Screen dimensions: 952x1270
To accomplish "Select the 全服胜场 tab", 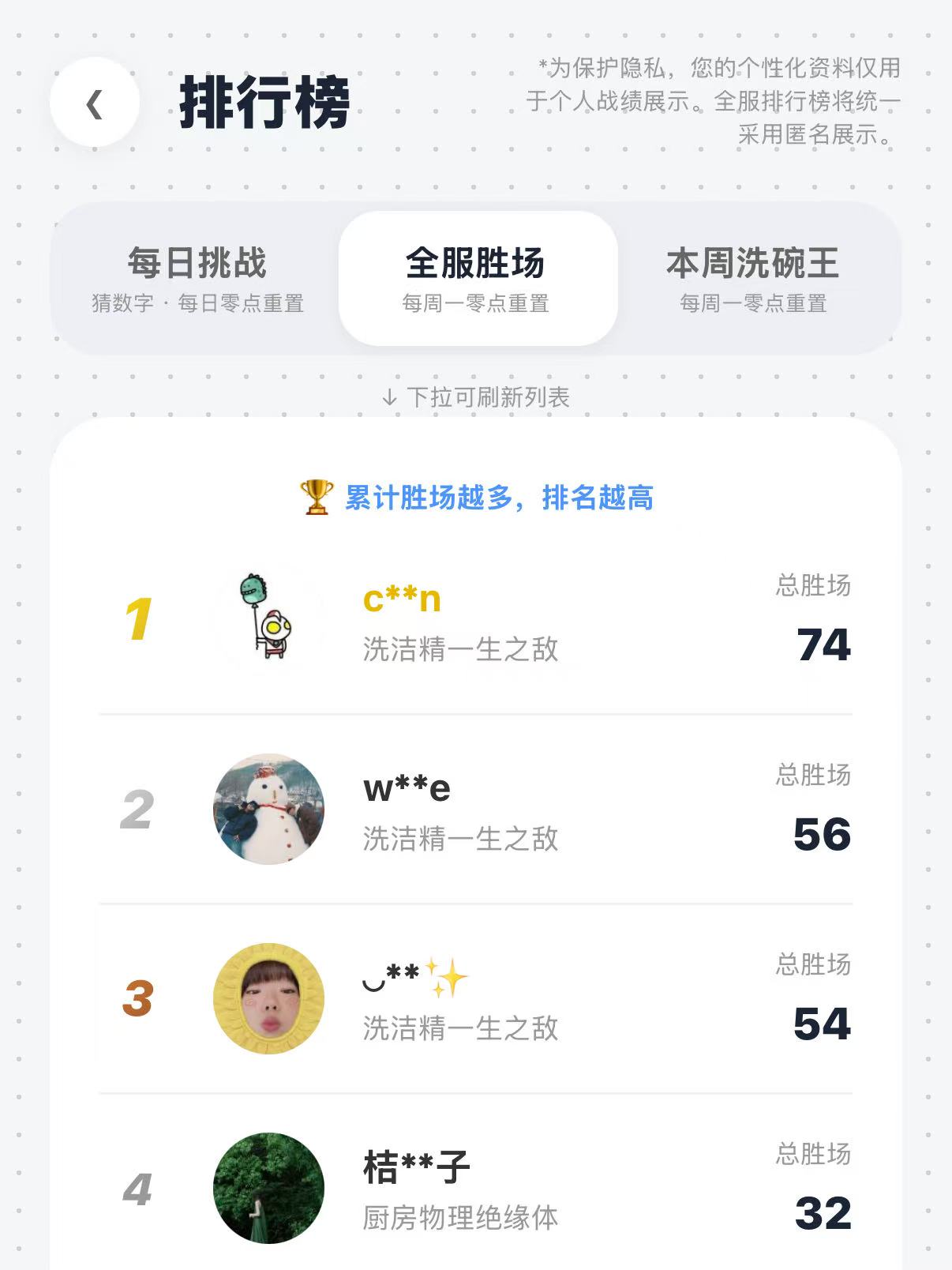I will click(x=477, y=278).
